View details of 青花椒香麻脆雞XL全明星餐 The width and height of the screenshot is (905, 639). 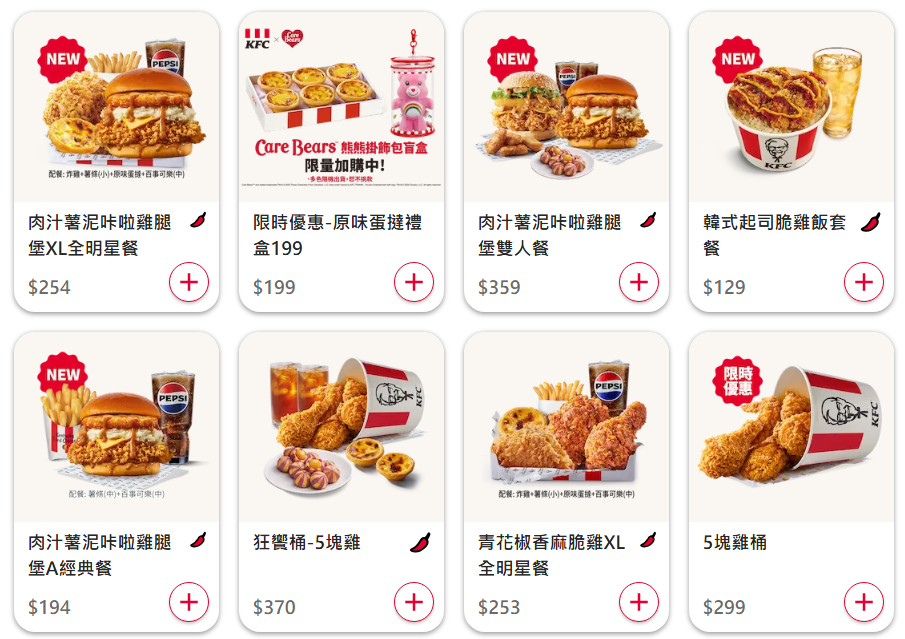tap(566, 430)
